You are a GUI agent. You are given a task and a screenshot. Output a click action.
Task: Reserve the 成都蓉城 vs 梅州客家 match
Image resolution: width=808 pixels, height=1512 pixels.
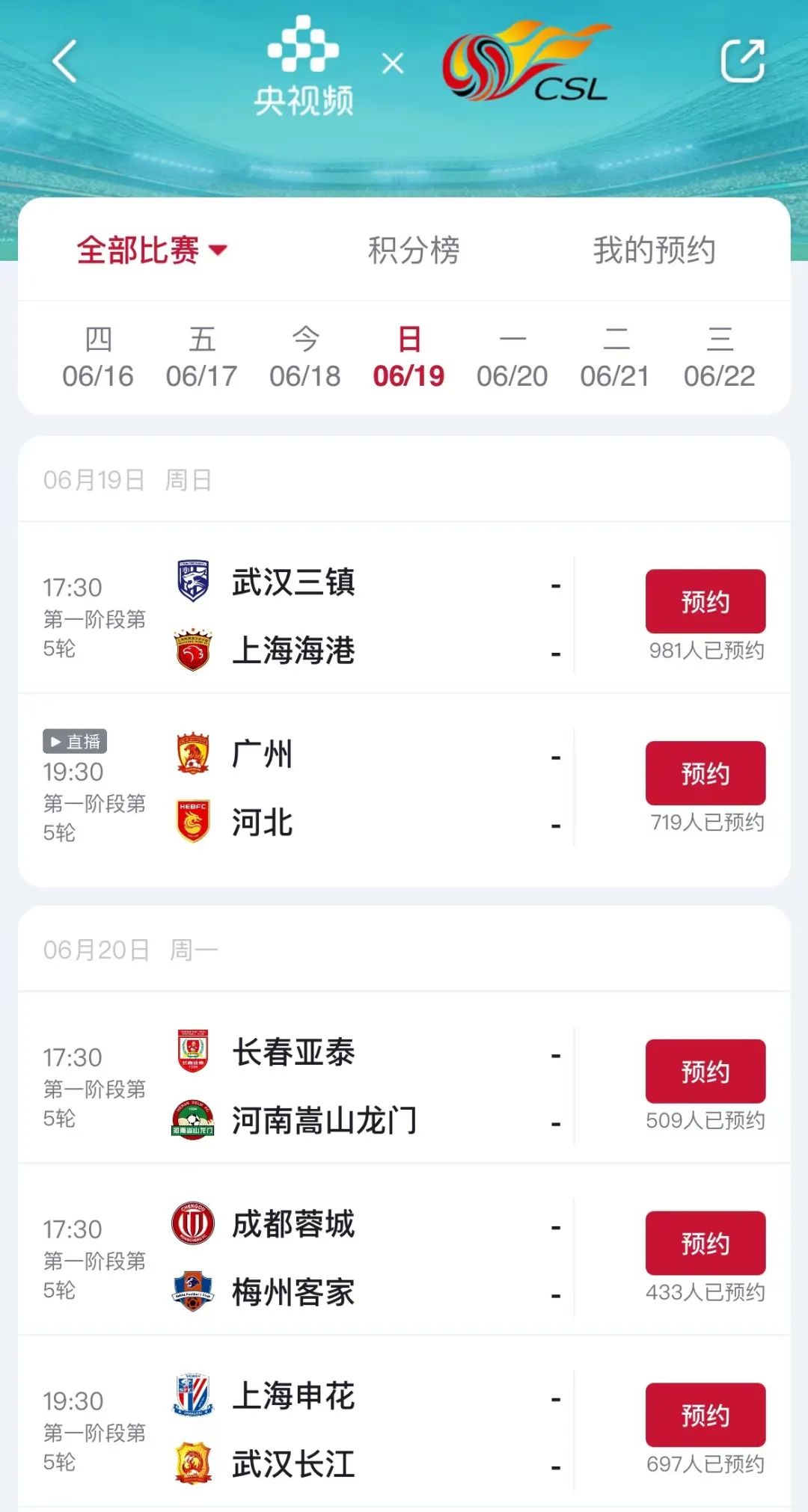click(704, 1243)
